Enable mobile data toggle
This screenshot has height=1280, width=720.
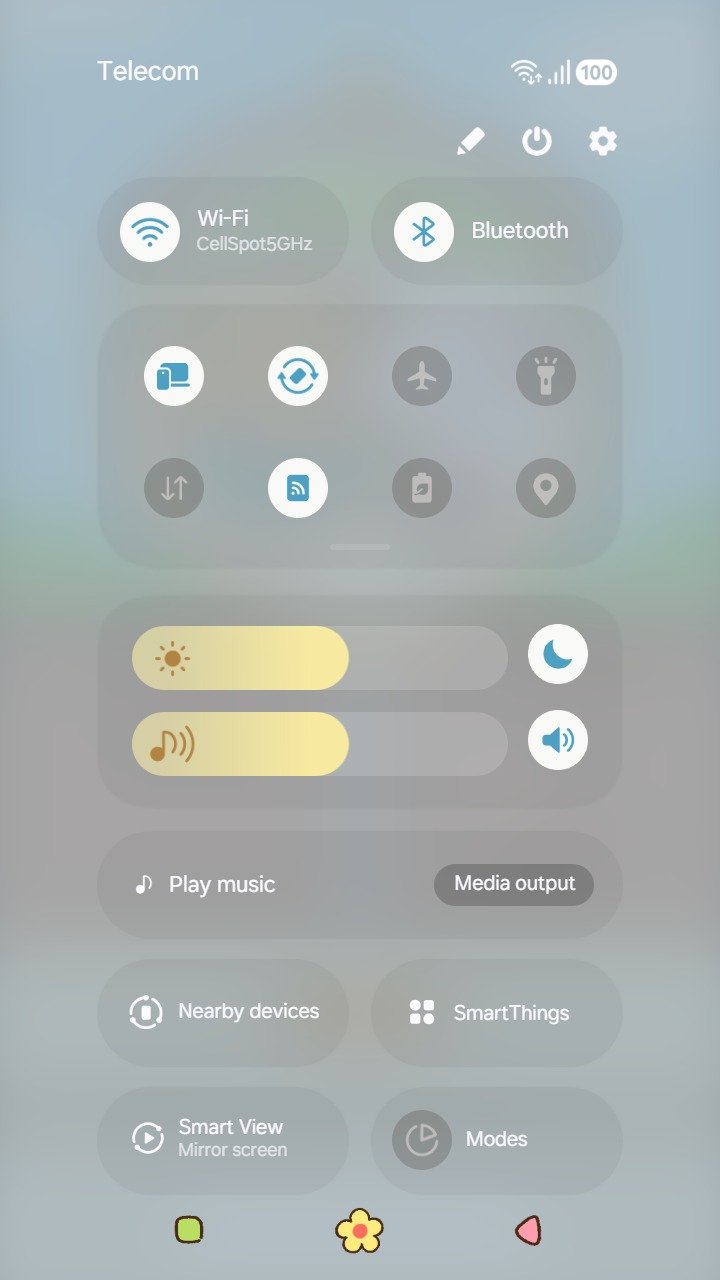[174, 488]
